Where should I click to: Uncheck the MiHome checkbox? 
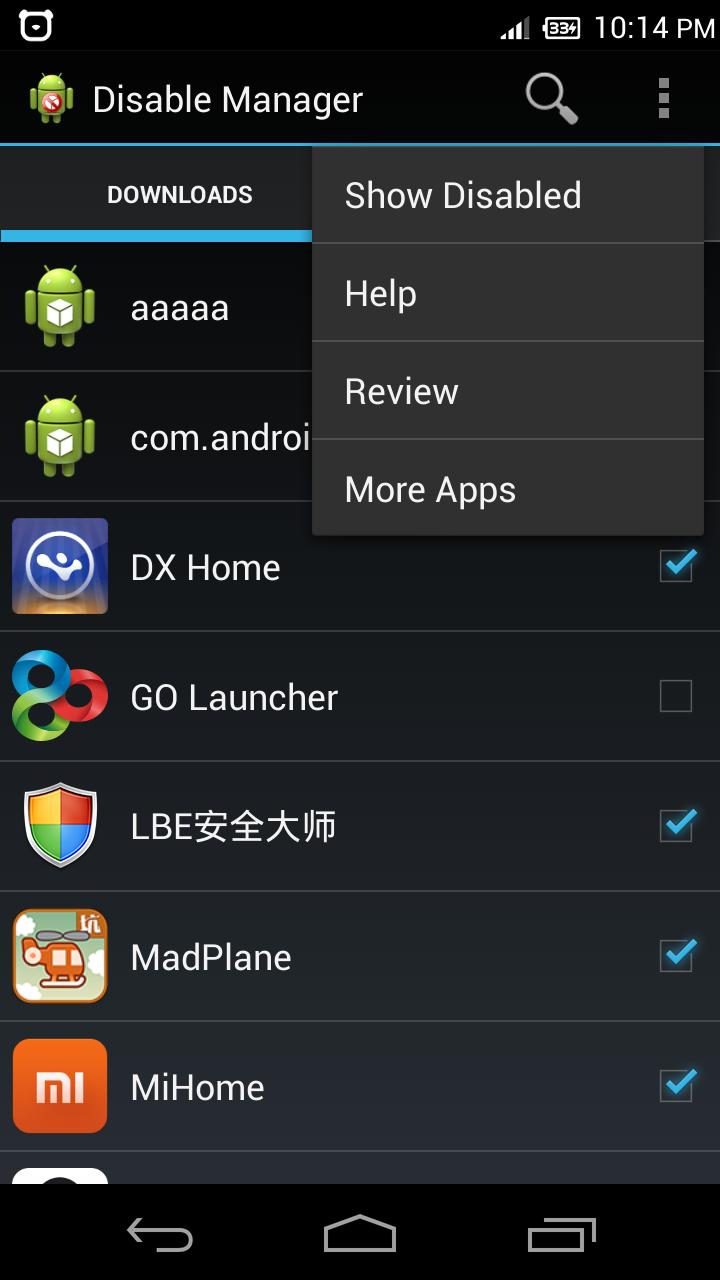676,1086
